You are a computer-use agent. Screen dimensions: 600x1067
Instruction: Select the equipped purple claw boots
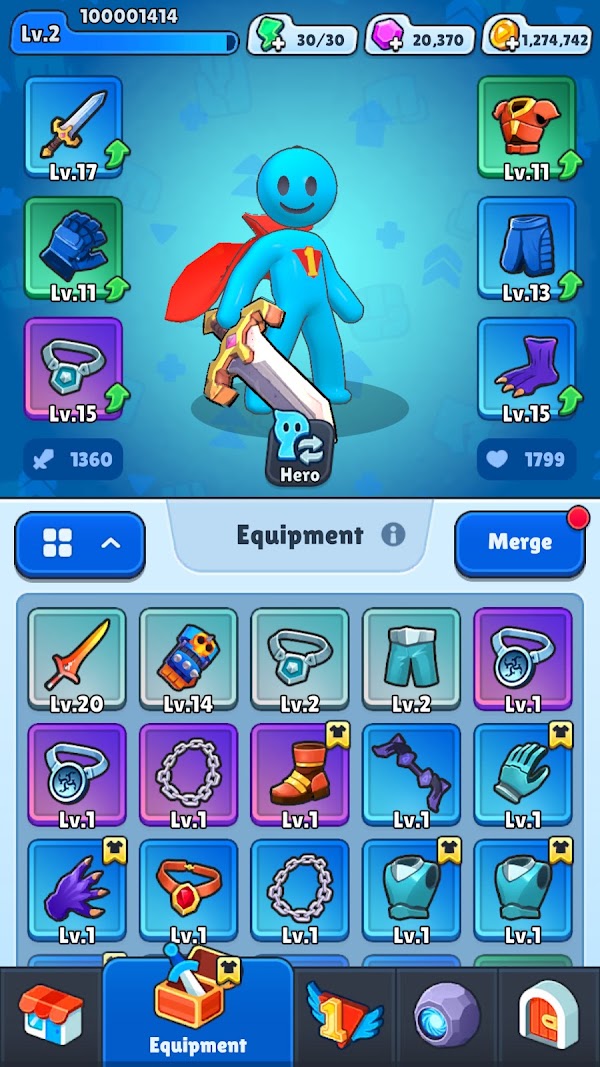(527, 370)
